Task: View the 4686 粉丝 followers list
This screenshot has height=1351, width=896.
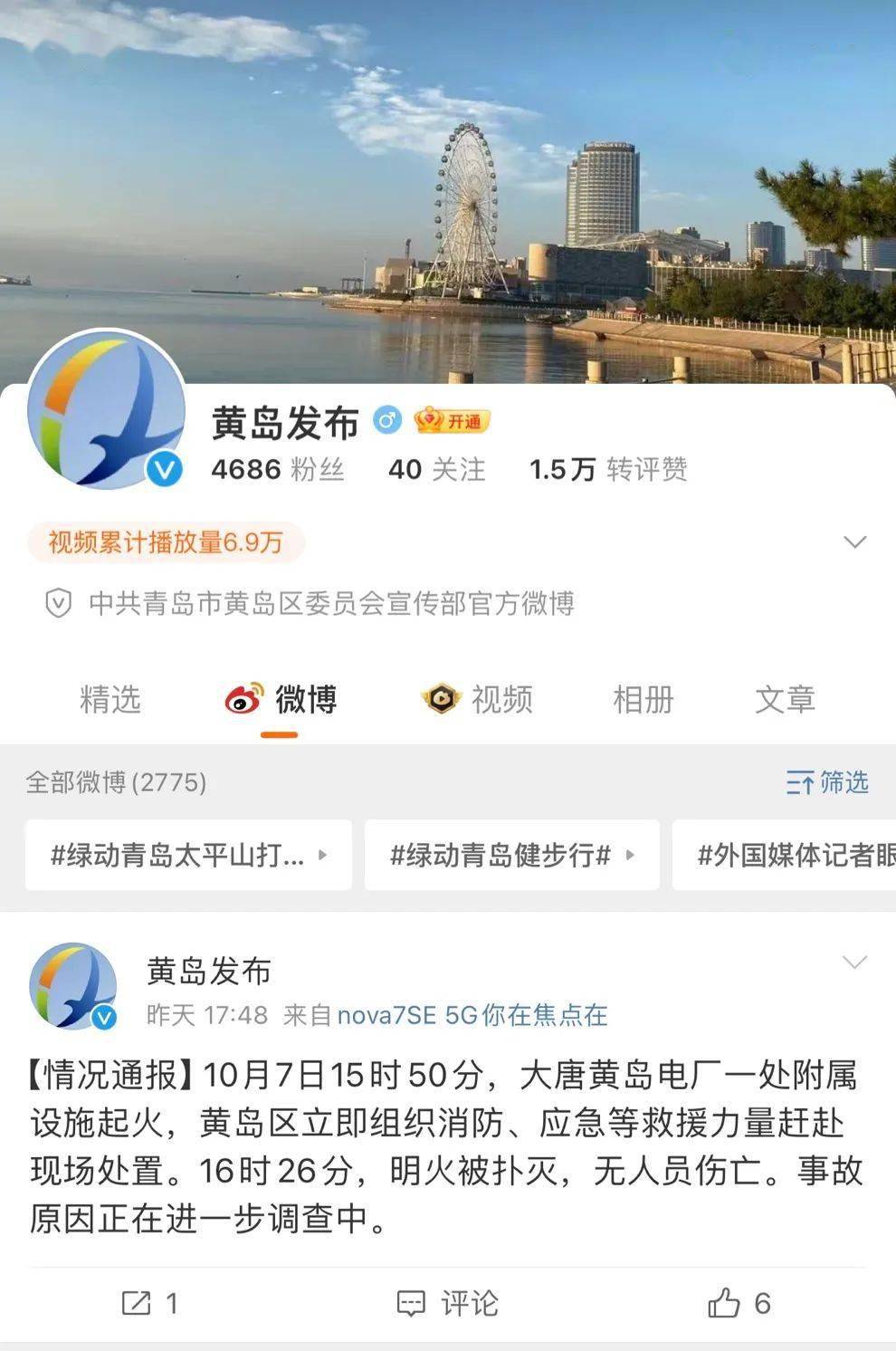Action: click(277, 469)
